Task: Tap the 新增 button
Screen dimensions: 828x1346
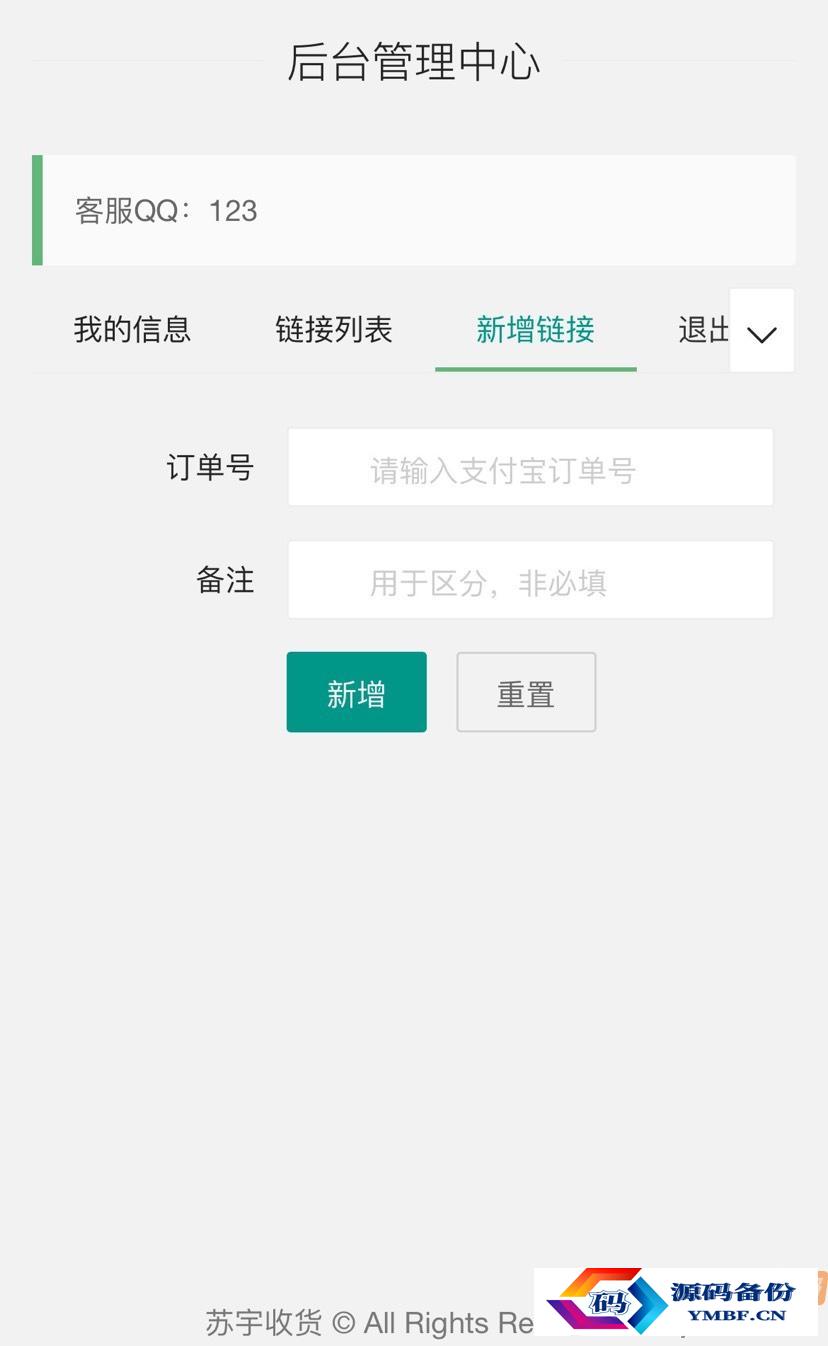Action: tap(357, 692)
